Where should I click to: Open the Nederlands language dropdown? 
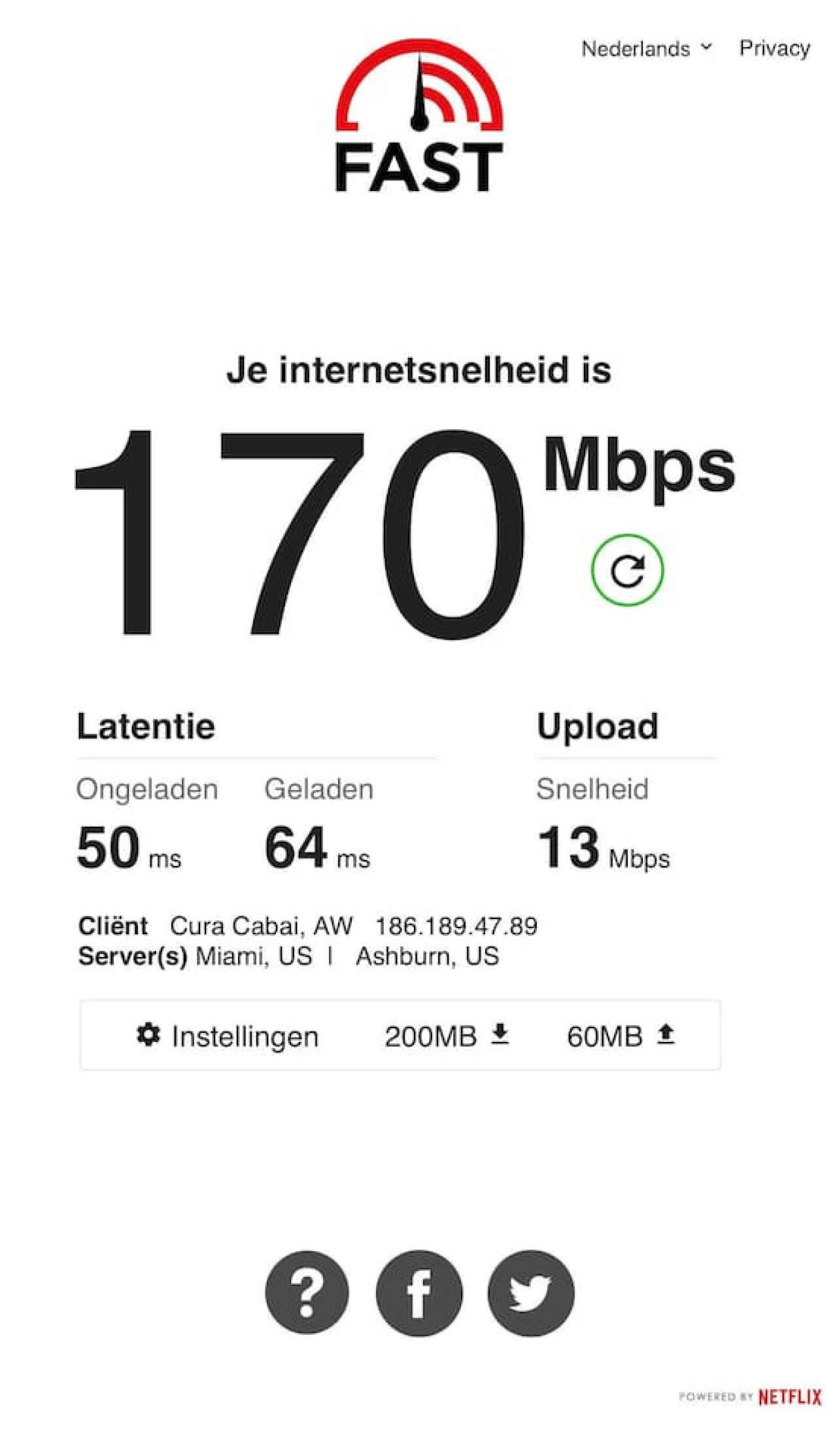coord(645,49)
